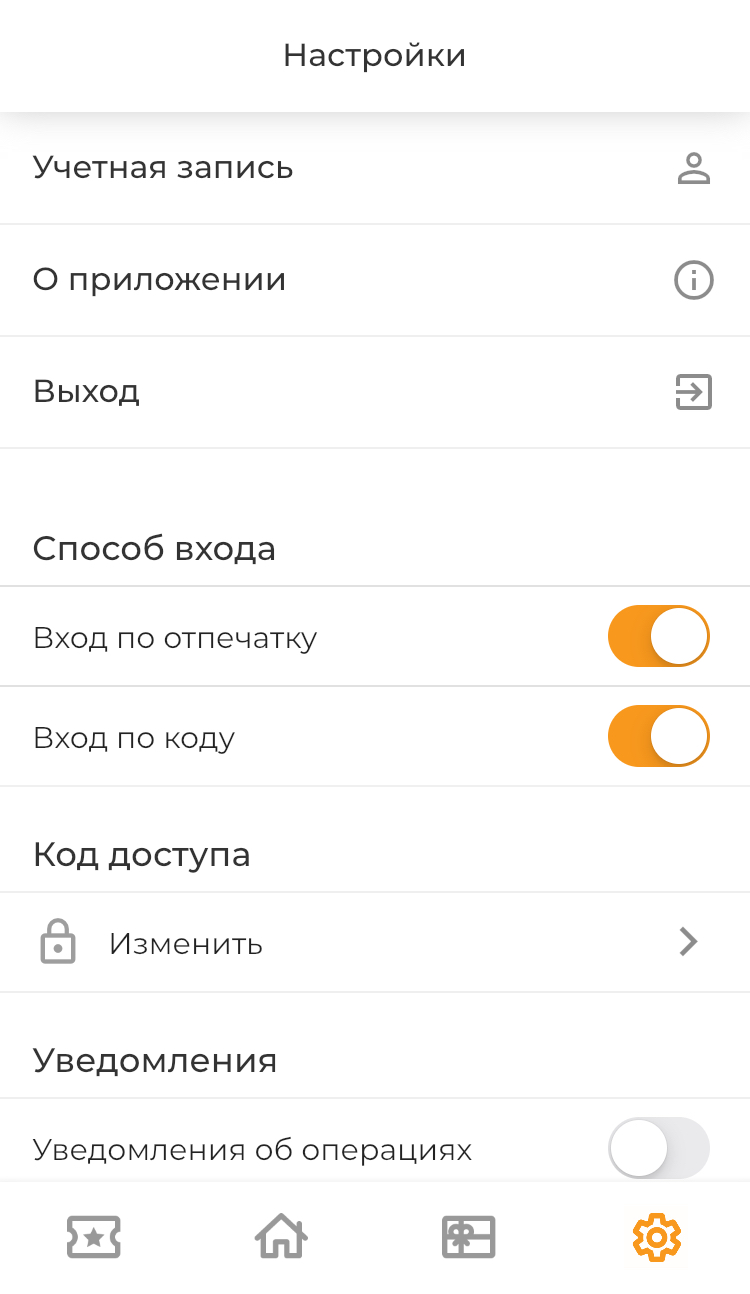Viewport: 750px width, 1294px height.
Task: Enable Уведомления об операциях toggle
Action: click(x=658, y=1148)
